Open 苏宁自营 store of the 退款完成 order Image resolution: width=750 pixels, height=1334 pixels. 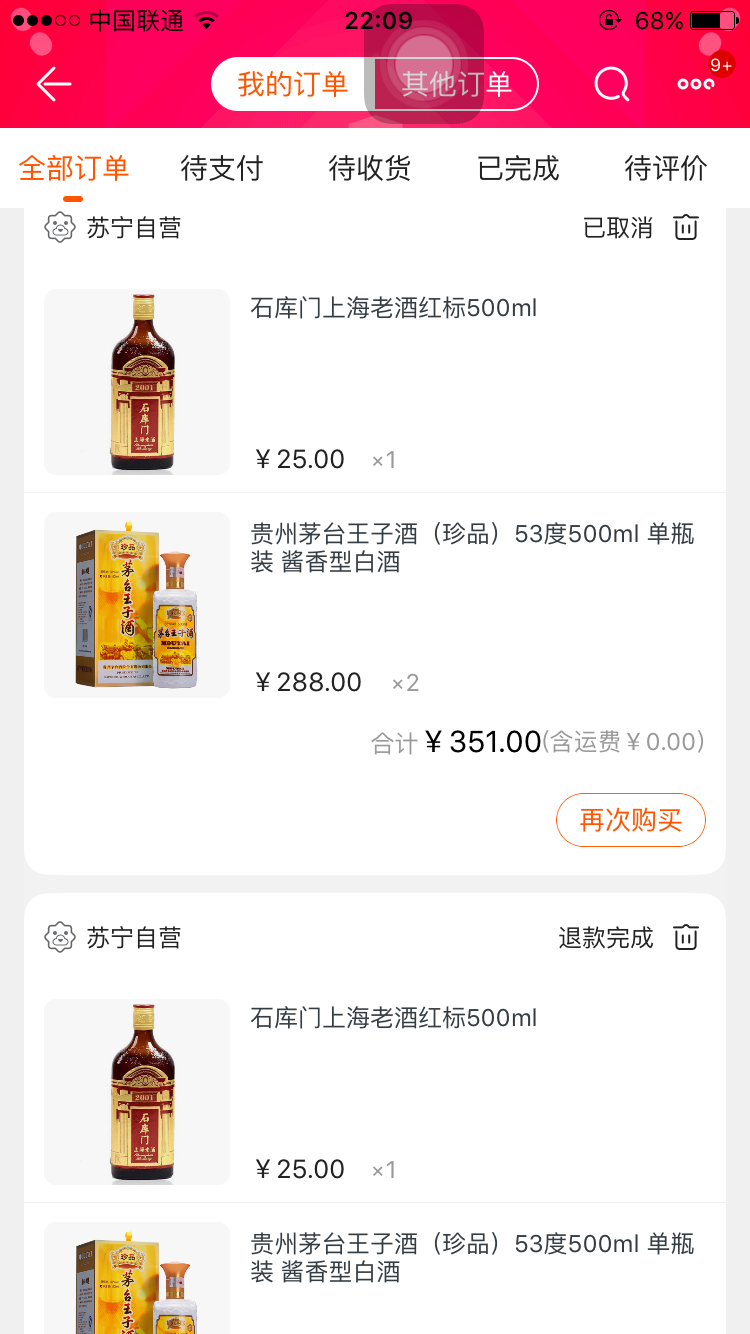pos(133,938)
